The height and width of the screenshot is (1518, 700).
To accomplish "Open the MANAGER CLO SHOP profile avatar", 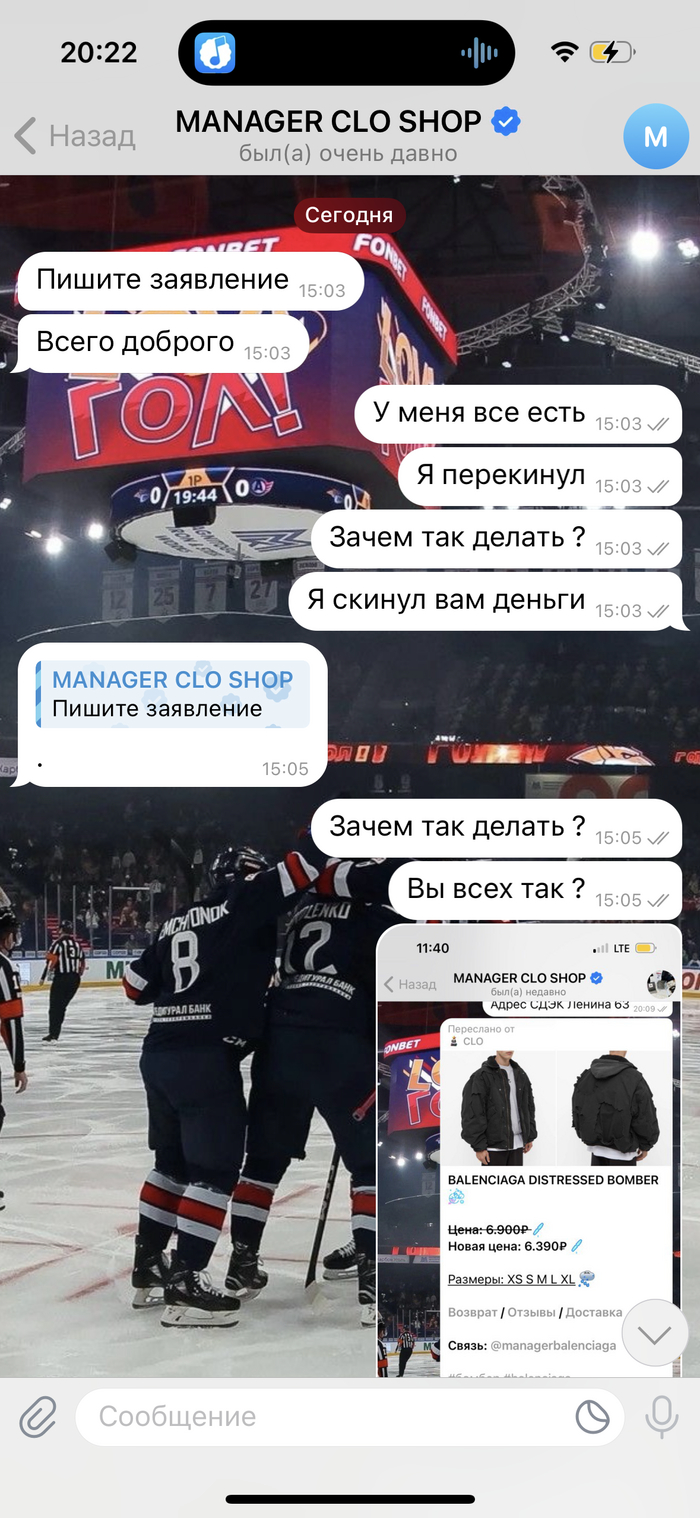I will pos(655,136).
